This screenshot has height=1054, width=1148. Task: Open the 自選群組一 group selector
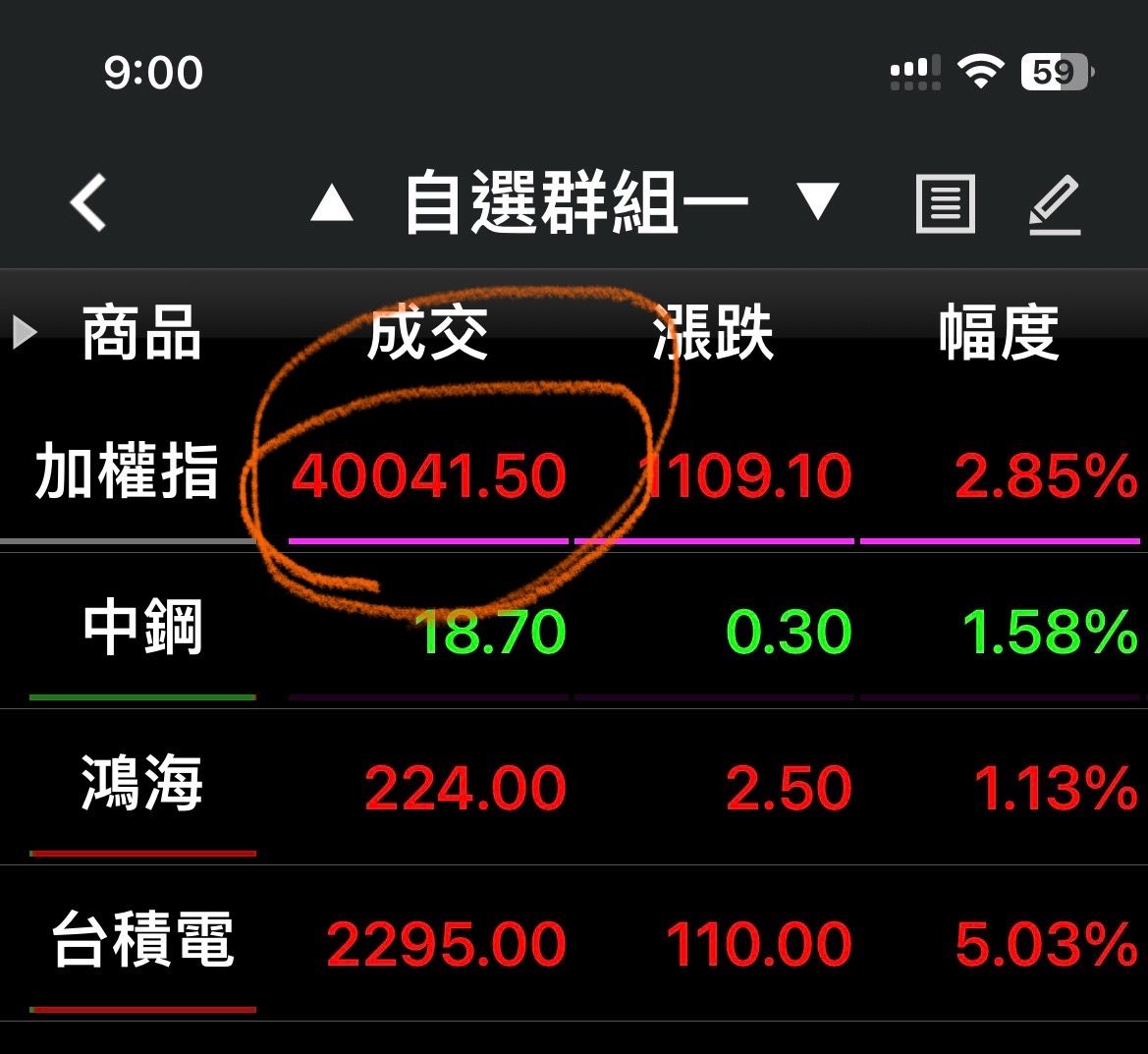[575, 203]
